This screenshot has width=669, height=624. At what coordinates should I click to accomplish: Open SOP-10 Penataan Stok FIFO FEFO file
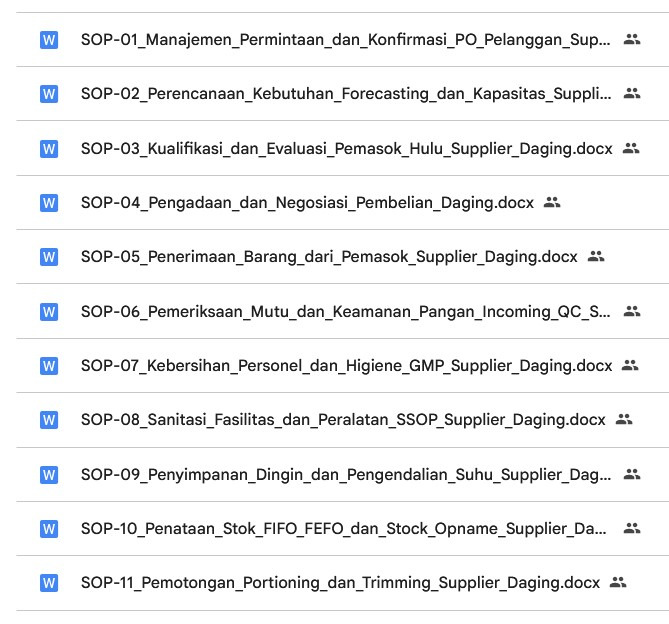(345, 527)
